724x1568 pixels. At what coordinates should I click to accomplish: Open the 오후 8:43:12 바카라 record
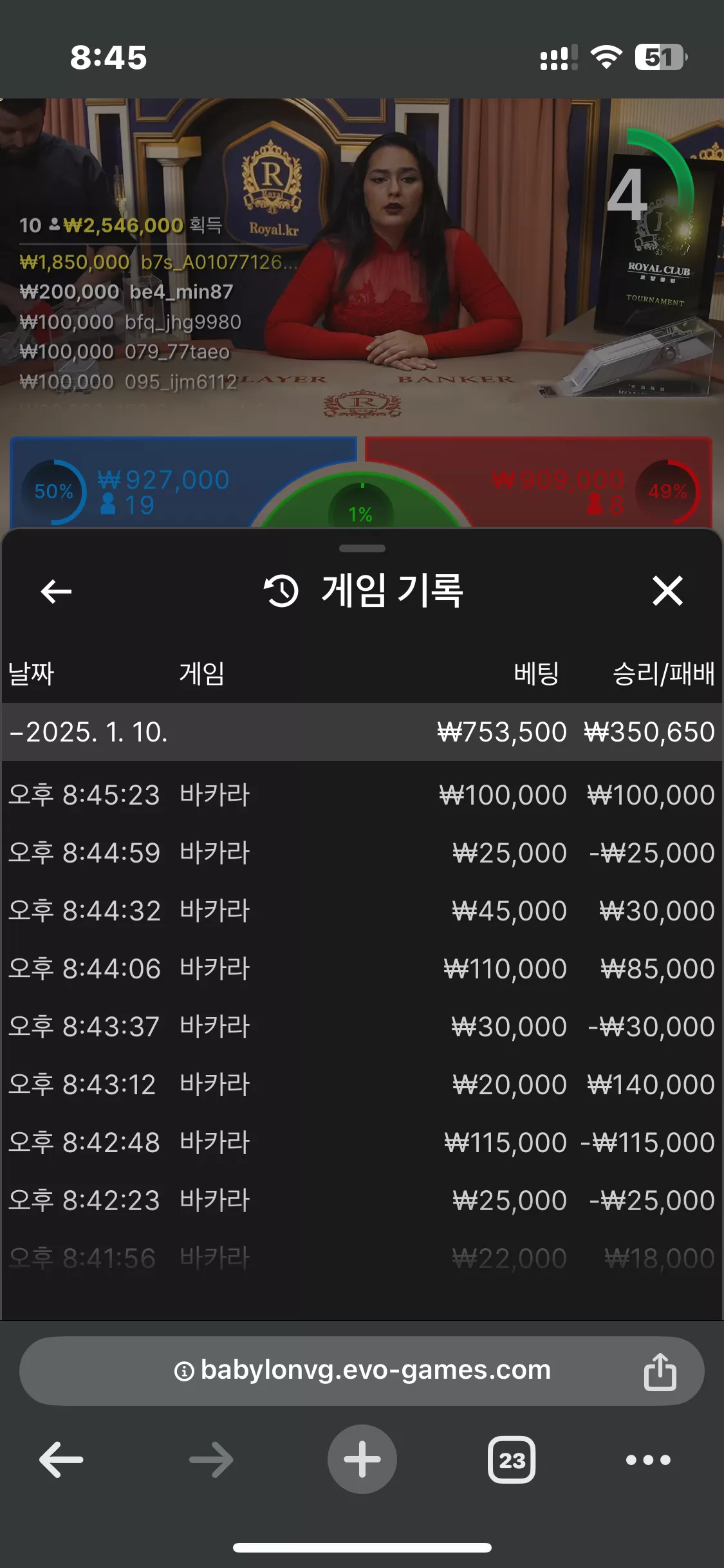[x=362, y=1085]
